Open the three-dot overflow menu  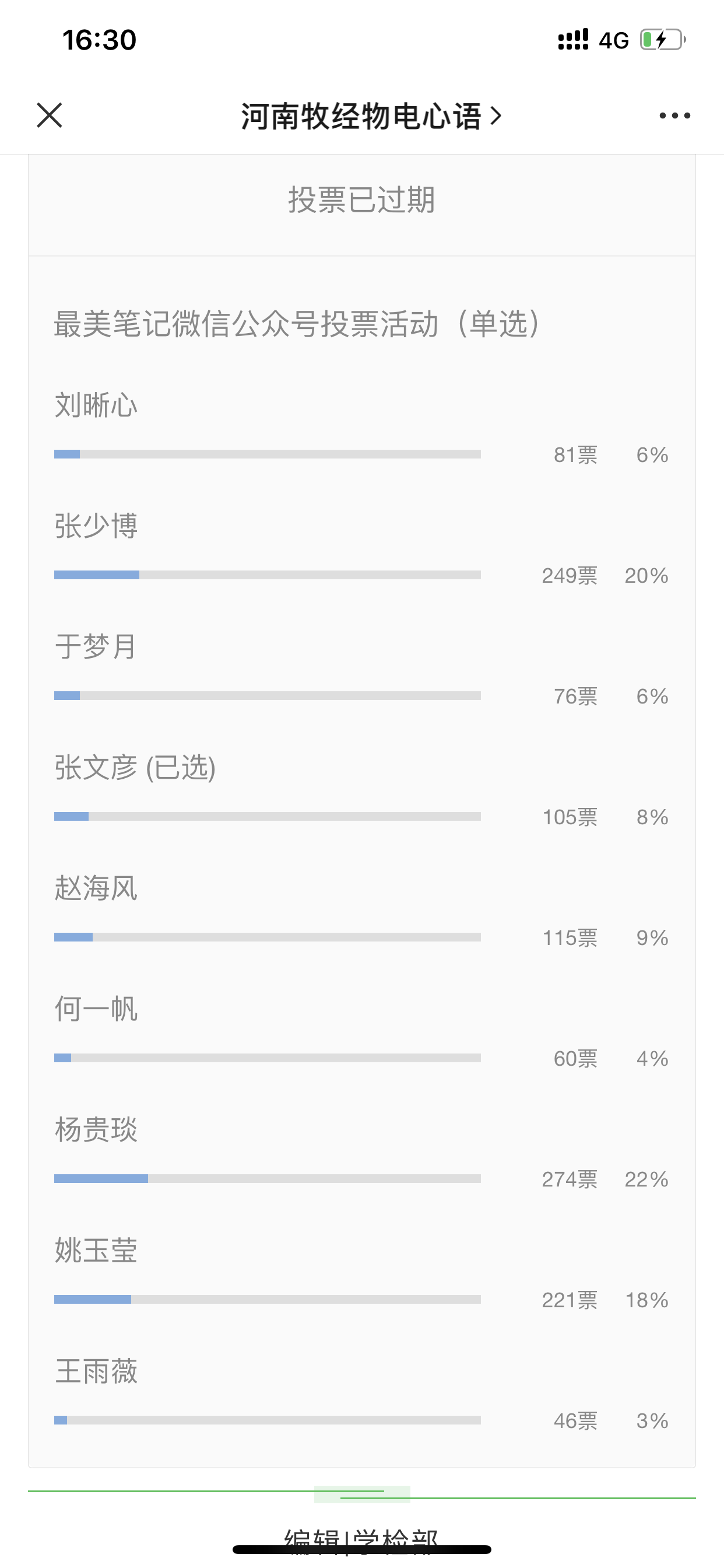(674, 116)
